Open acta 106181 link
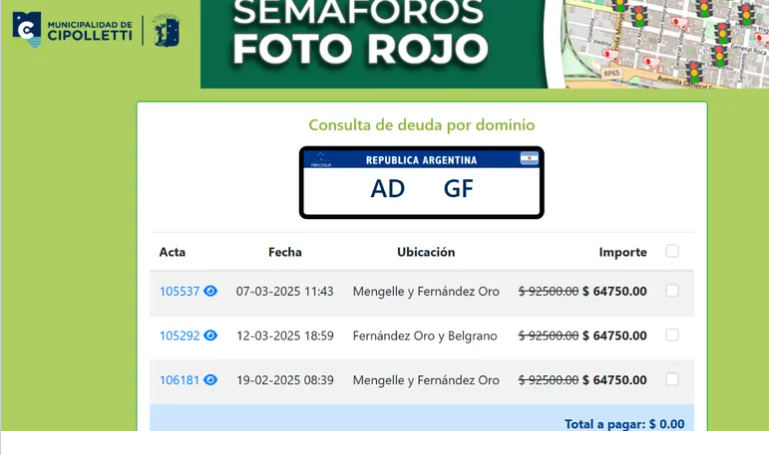 click(x=179, y=380)
